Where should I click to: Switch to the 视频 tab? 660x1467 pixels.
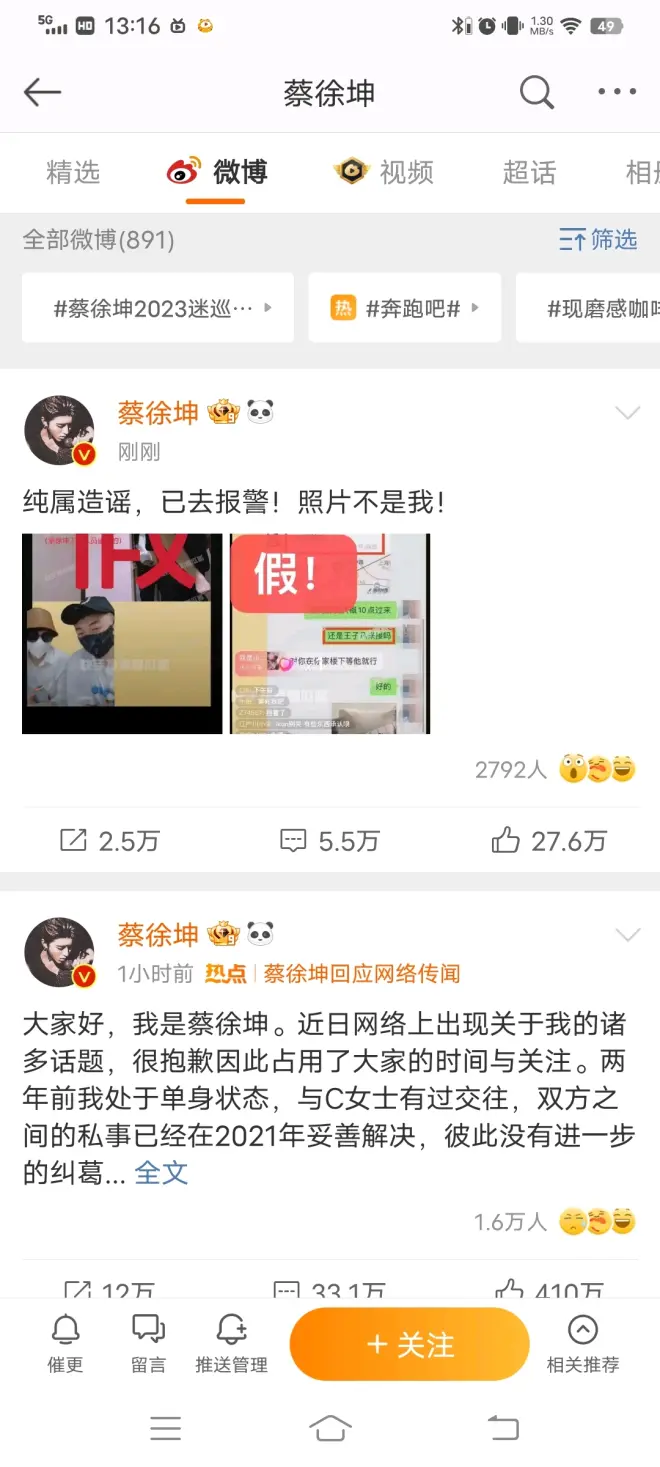pos(385,172)
